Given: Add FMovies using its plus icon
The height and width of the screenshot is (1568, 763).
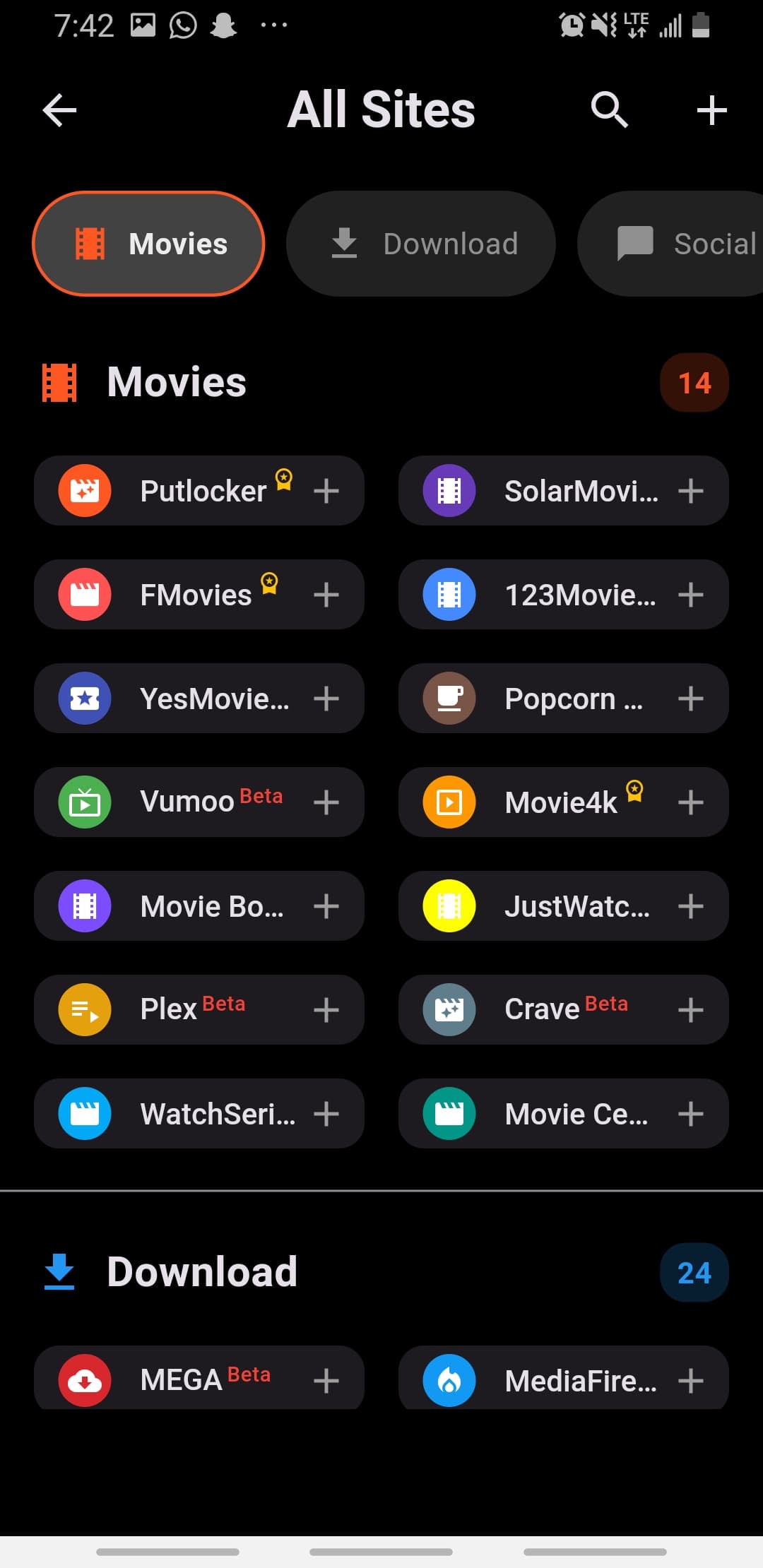Looking at the screenshot, I should point(326,595).
